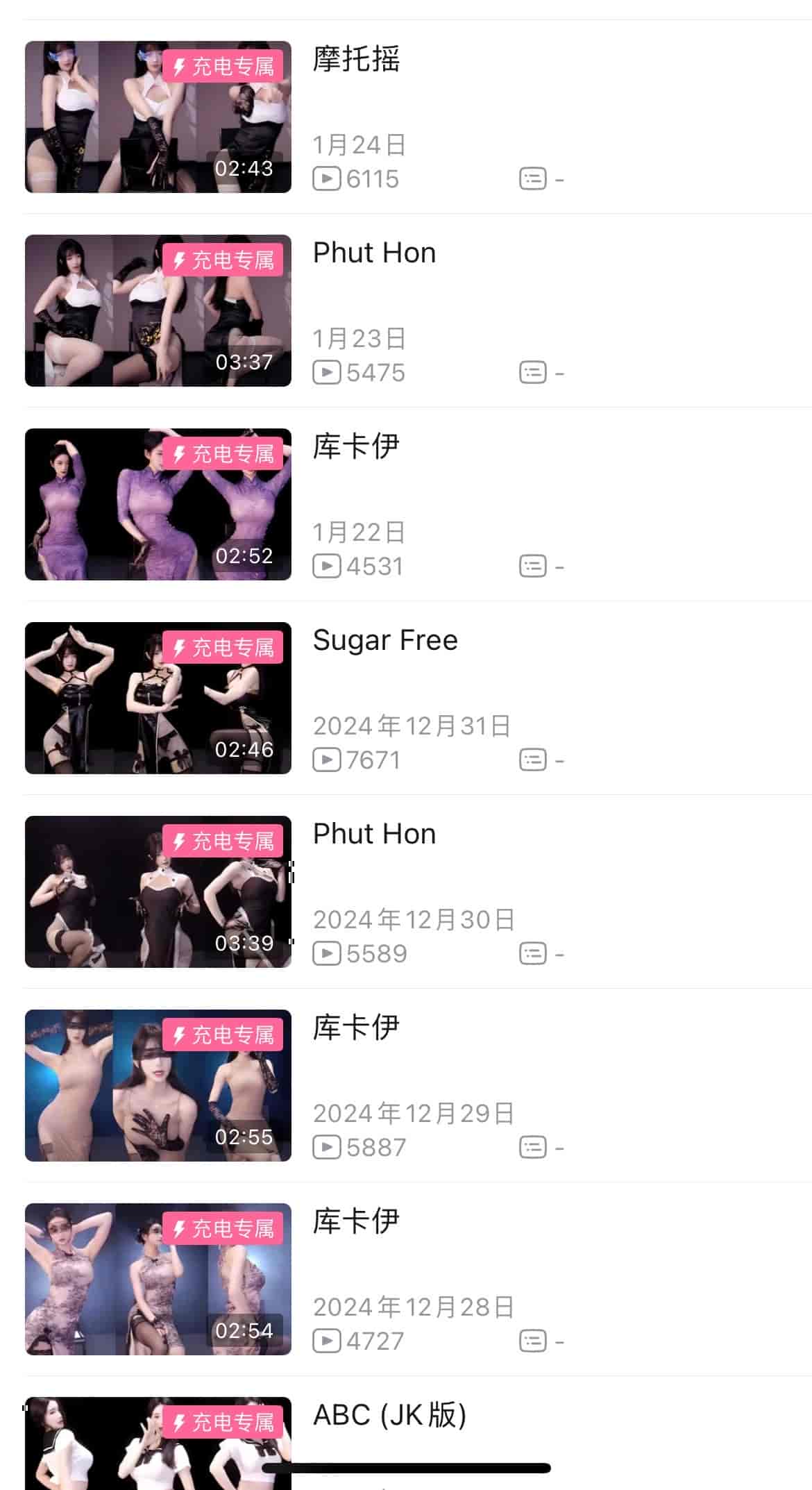Screen dimensions: 812x1490
Task: Watch the Sugar Free video
Action: pyautogui.click(x=158, y=698)
